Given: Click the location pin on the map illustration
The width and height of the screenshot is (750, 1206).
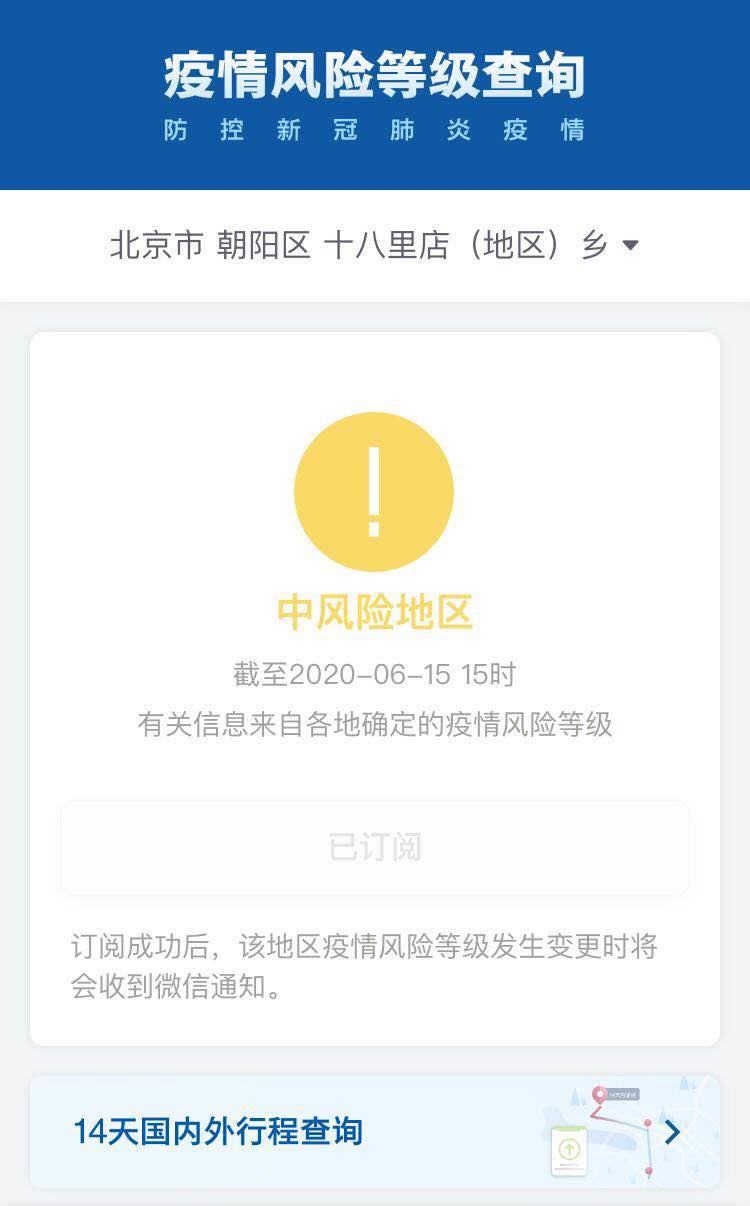Looking at the screenshot, I should coord(600,1093).
